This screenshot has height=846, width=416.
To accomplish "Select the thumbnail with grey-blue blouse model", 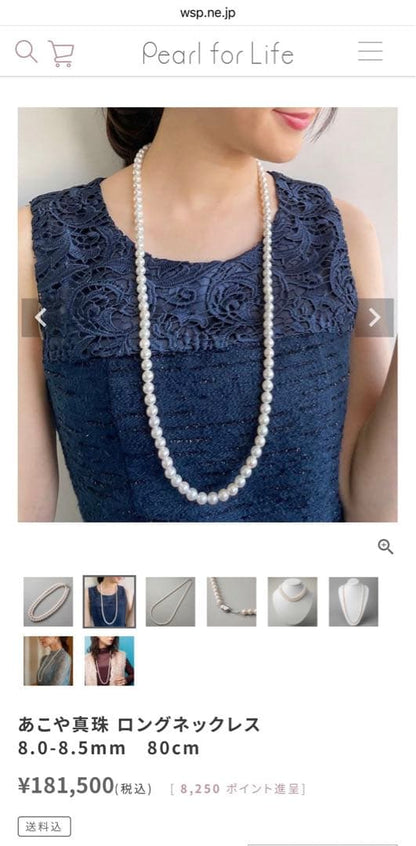I will (x=48, y=660).
